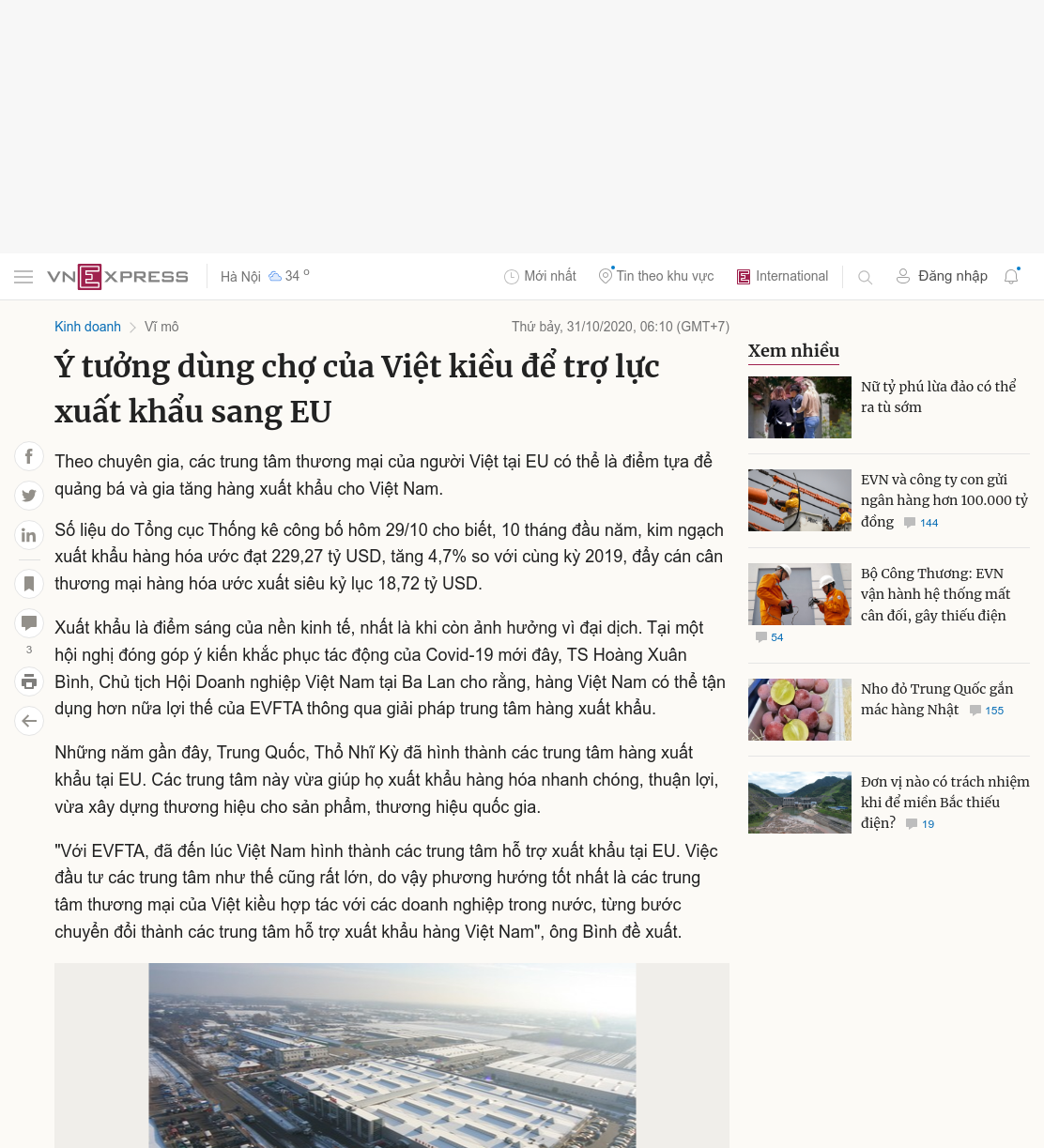Share article on Facebook

tap(29, 456)
